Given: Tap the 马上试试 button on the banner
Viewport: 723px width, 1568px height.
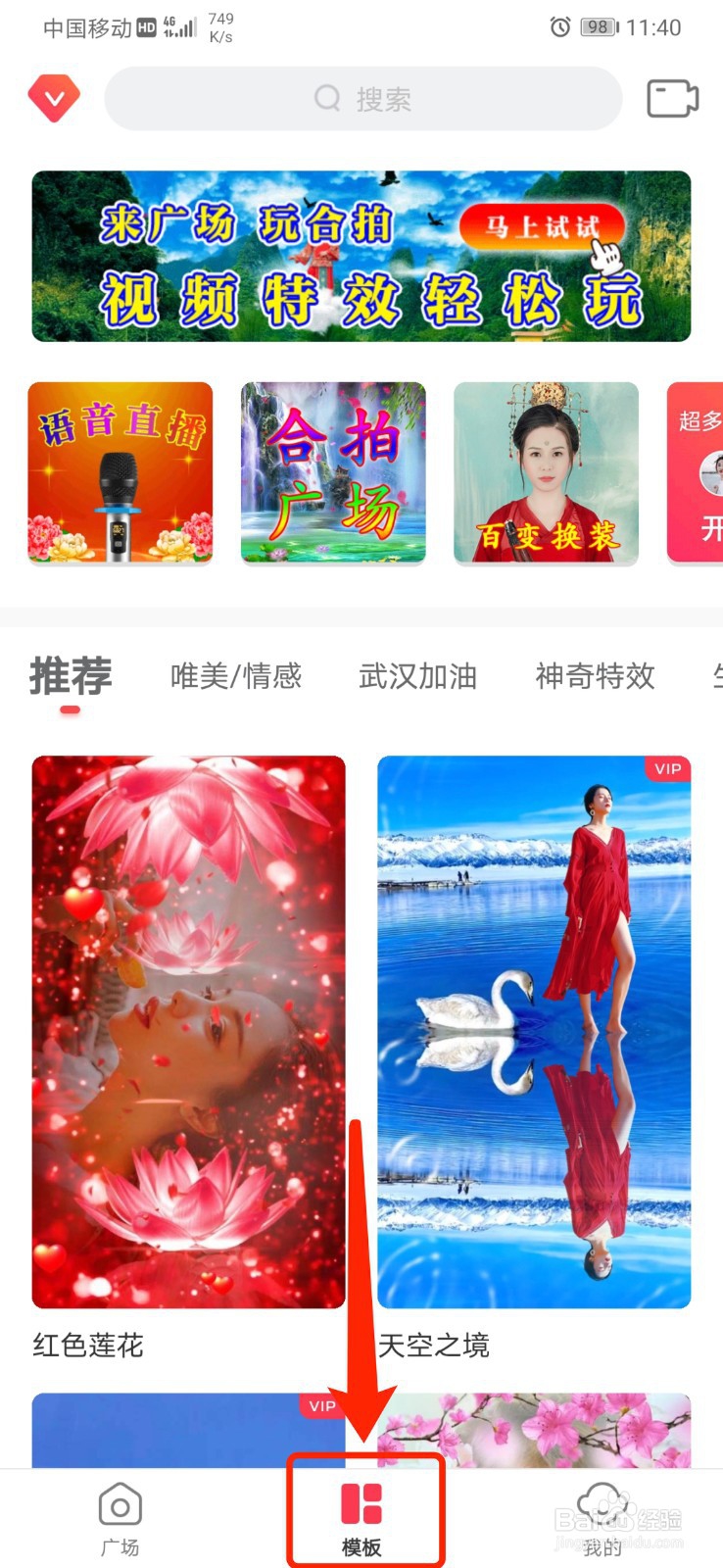Looking at the screenshot, I should [543, 223].
